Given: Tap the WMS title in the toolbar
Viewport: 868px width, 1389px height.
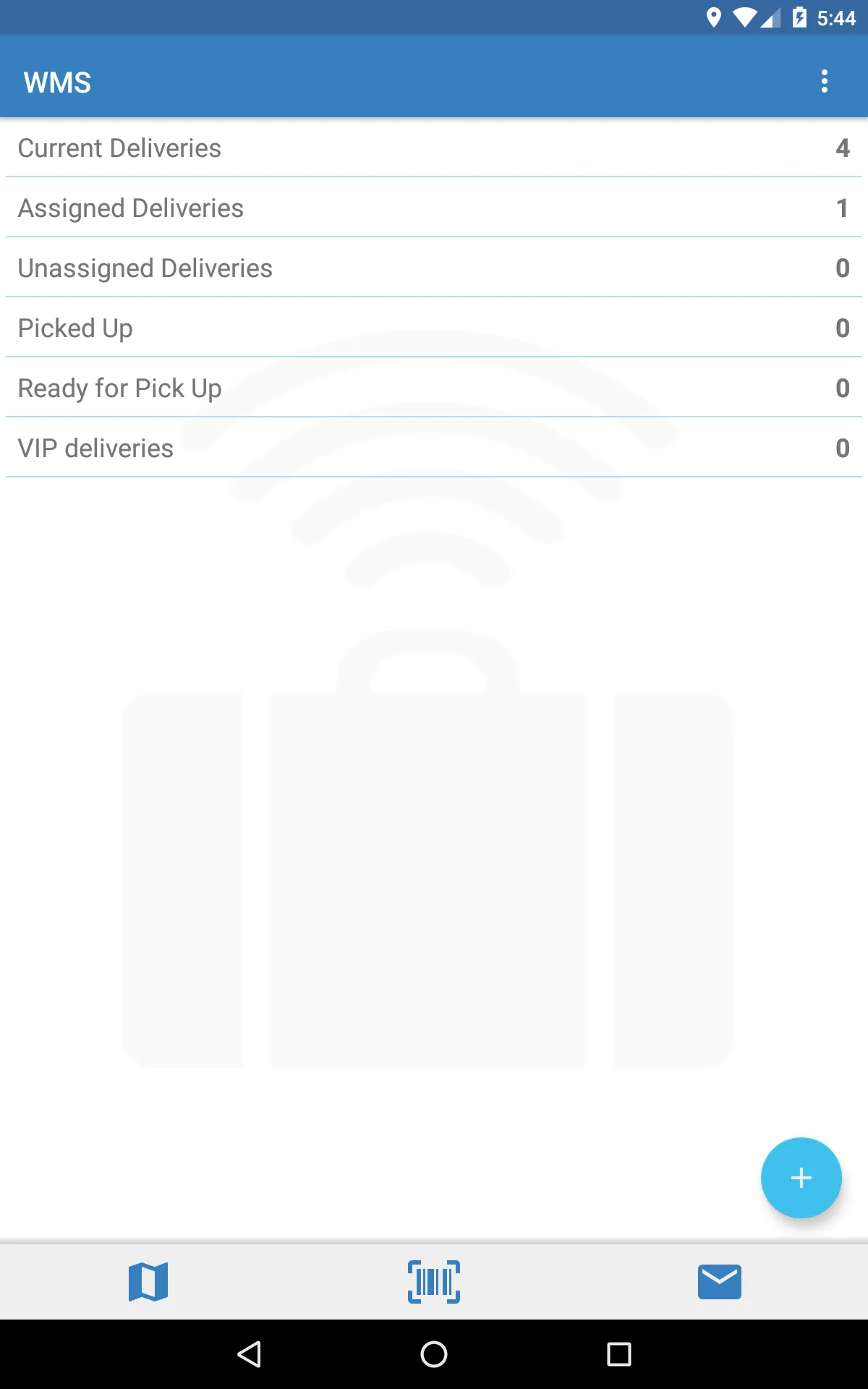Looking at the screenshot, I should (58, 81).
